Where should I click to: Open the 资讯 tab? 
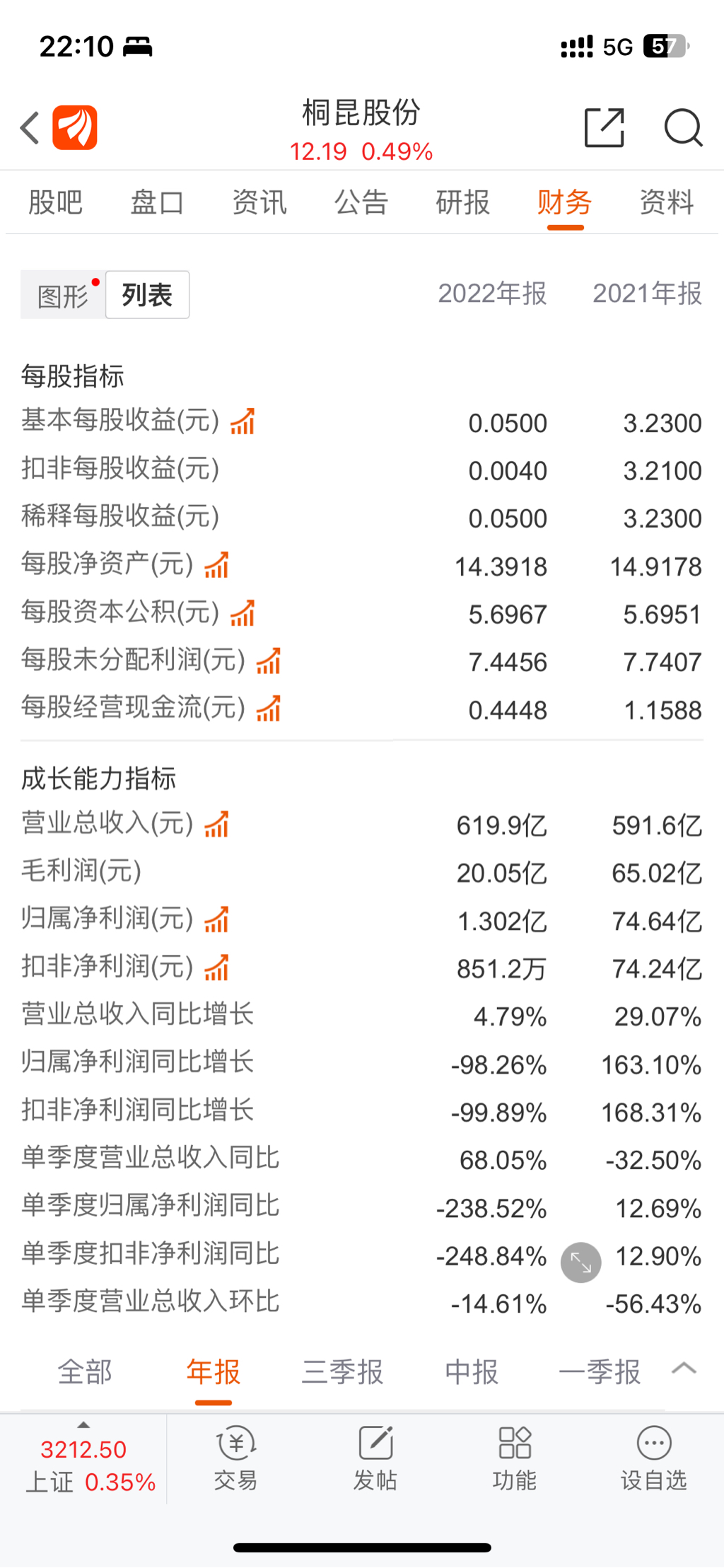pyautogui.click(x=259, y=203)
